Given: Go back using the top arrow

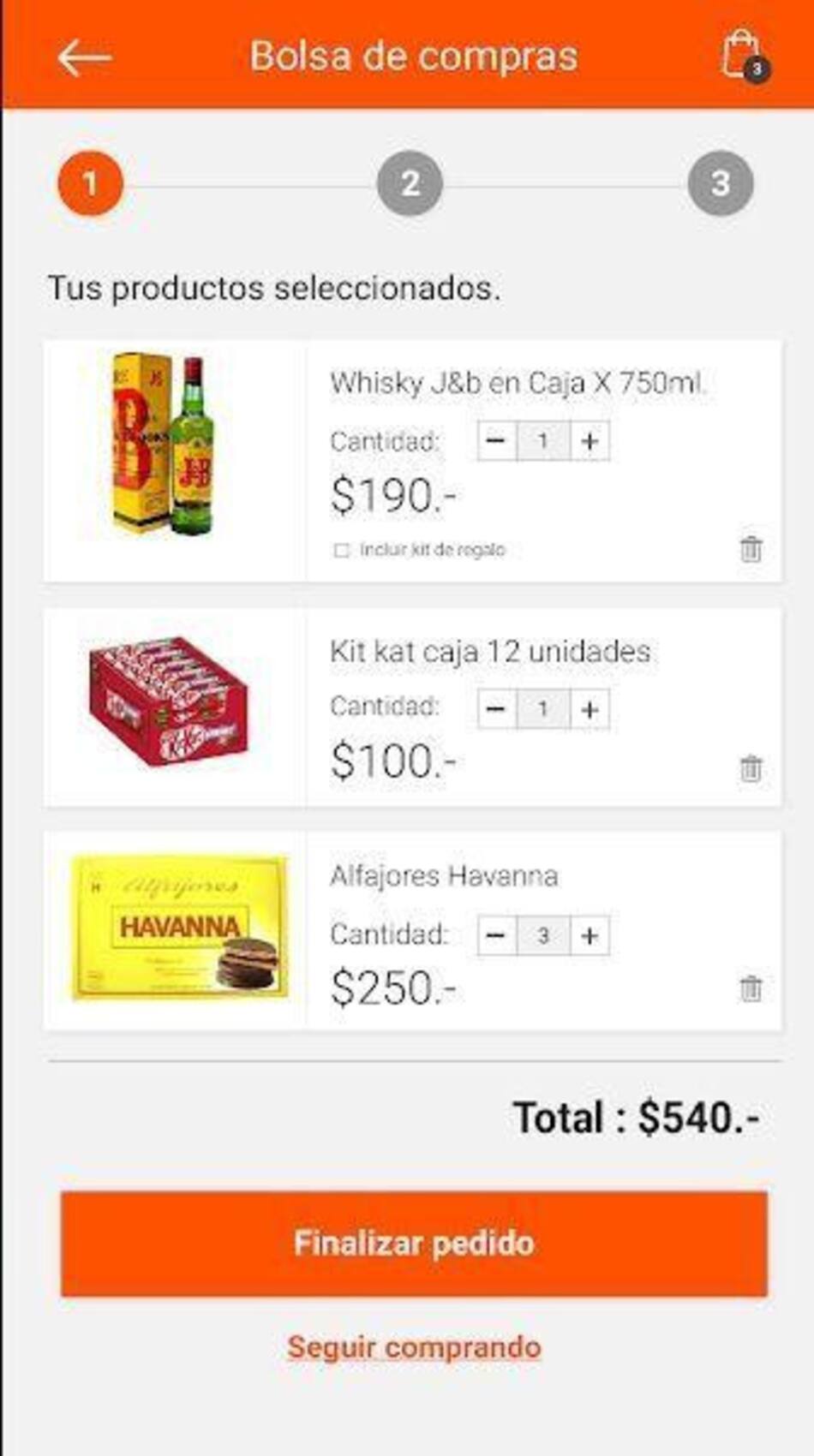Looking at the screenshot, I should (84, 58).
